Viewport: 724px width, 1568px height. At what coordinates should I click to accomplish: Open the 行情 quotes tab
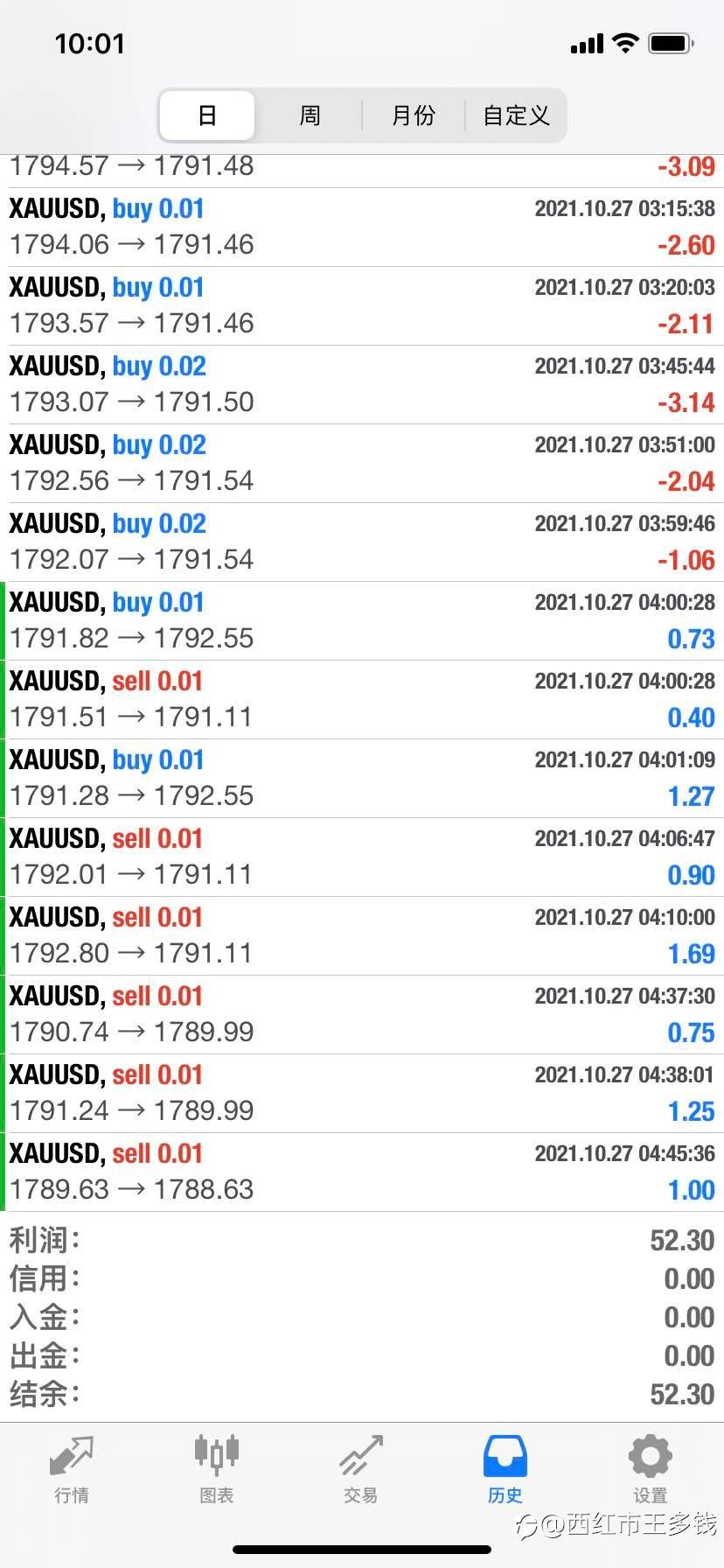click(72, 1470)
